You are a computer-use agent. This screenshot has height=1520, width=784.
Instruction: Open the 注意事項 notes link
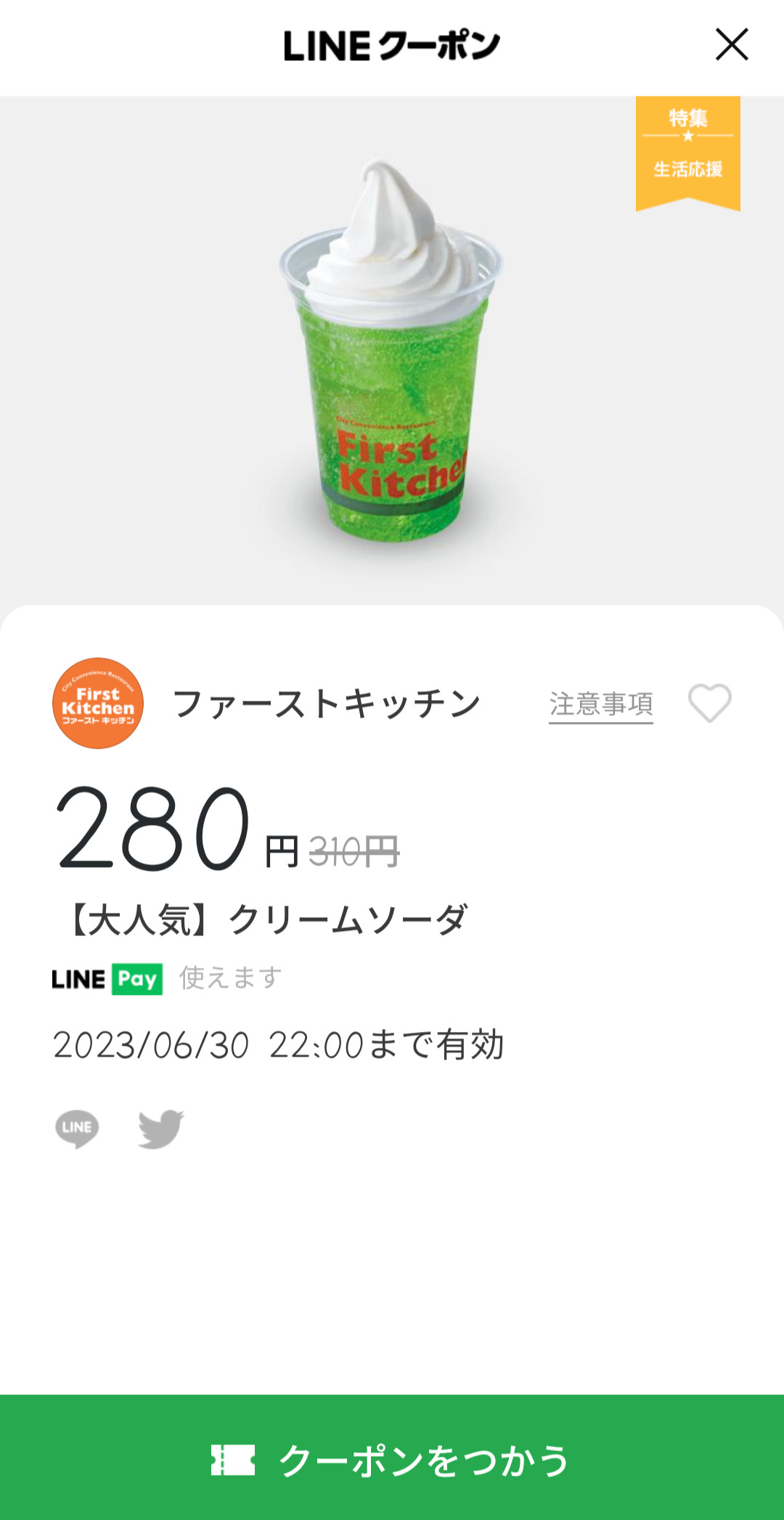pyautogui.click(x=600, y=704)
